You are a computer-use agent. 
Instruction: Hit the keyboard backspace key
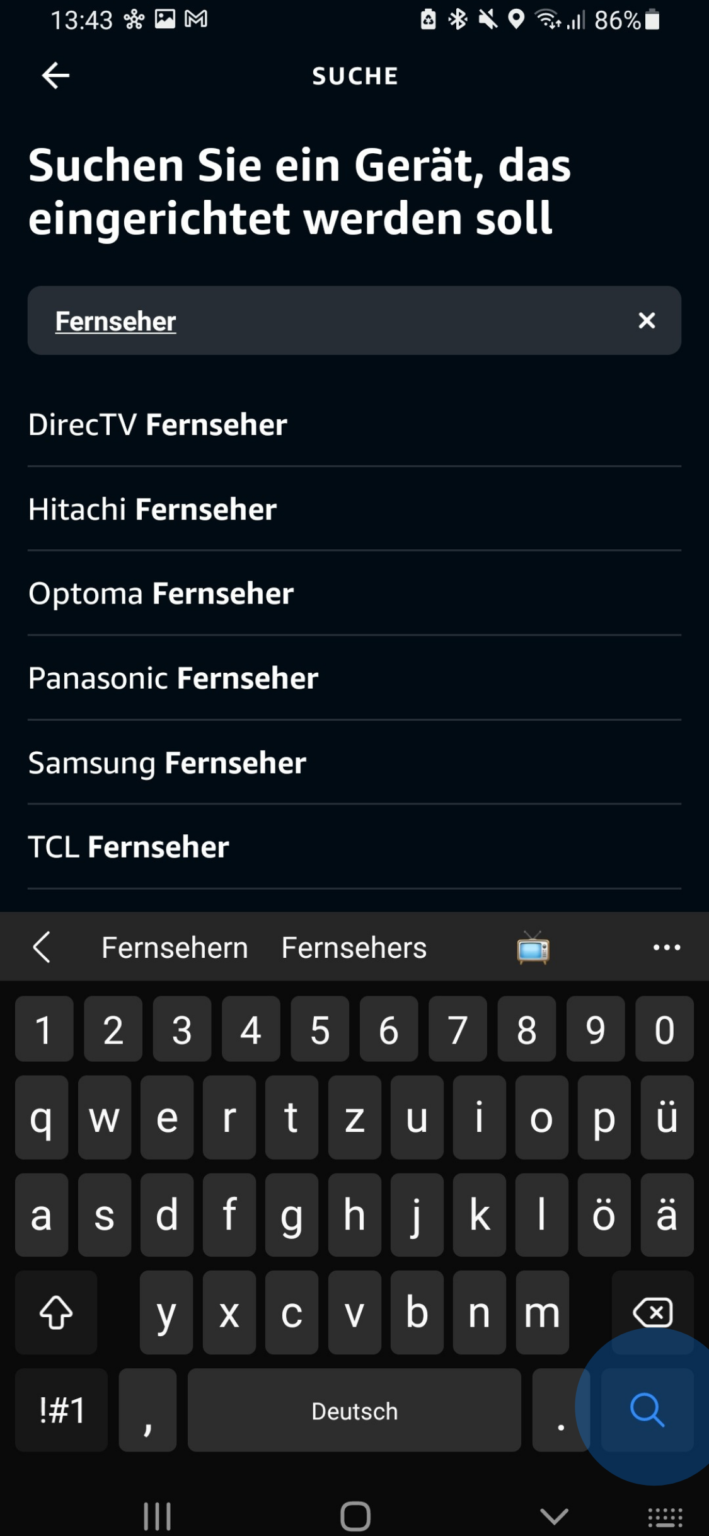[653, 1313]
